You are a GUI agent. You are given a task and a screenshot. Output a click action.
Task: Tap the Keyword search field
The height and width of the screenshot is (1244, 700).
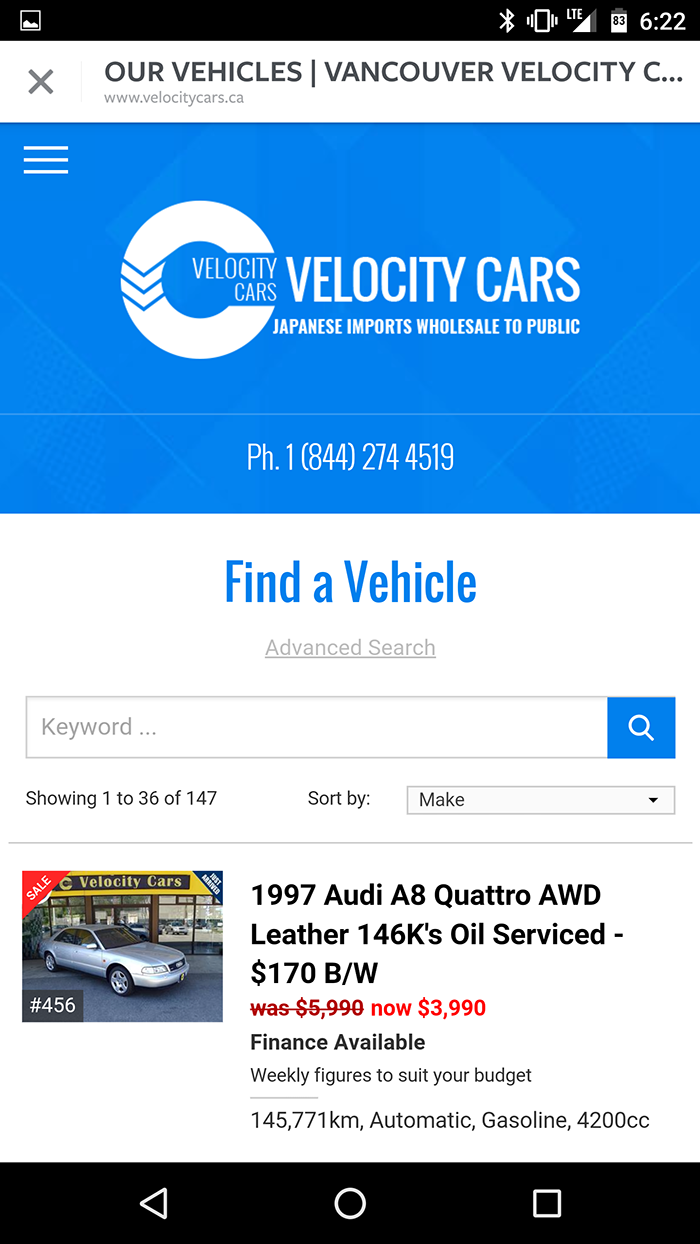tap(316, 727)
